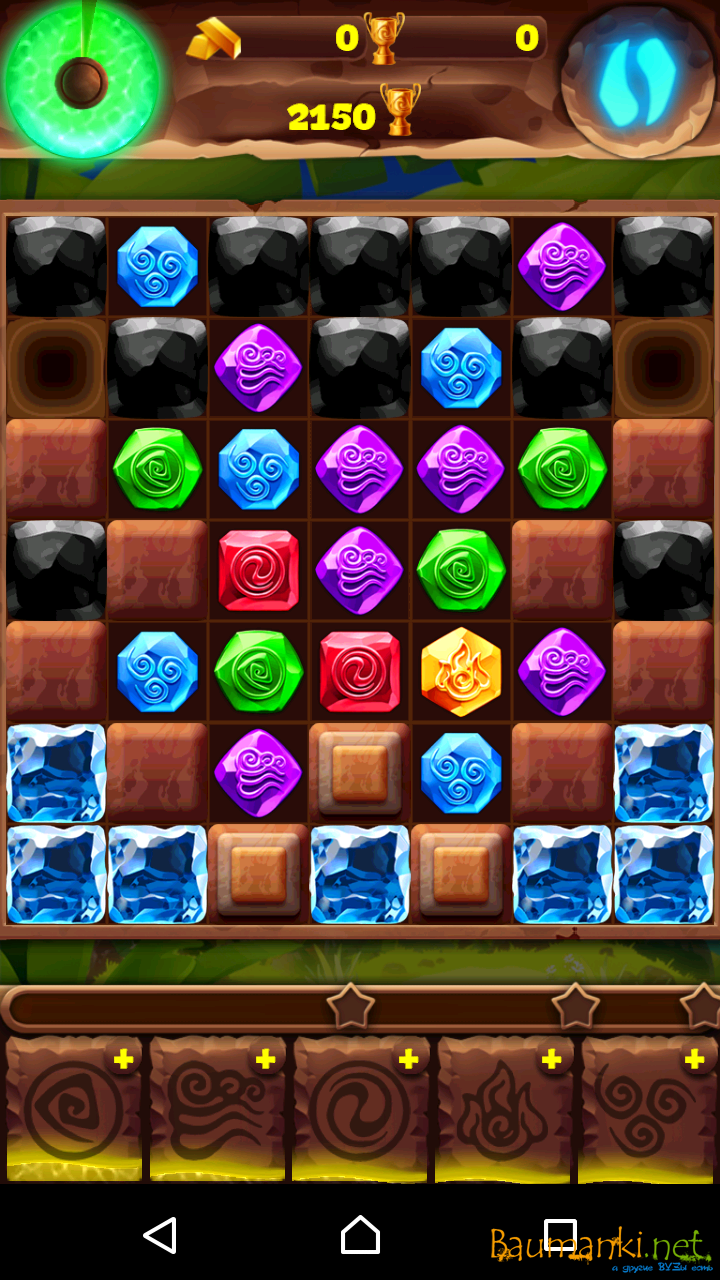This screenshot has width=720, height=1280.
Task: Select the orange fire gem
Action: point(460,672)
